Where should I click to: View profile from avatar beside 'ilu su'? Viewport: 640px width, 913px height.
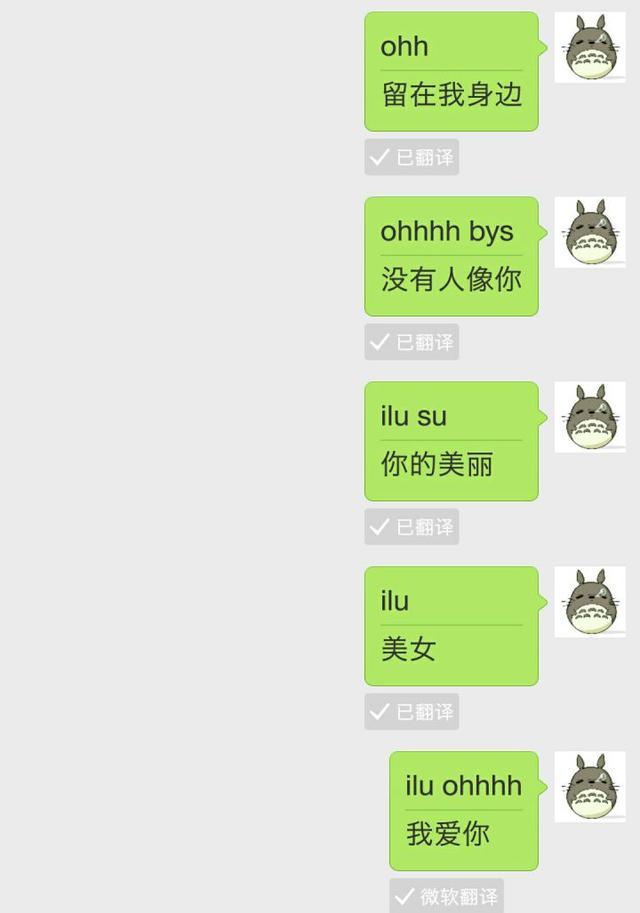tap(590, 417)
